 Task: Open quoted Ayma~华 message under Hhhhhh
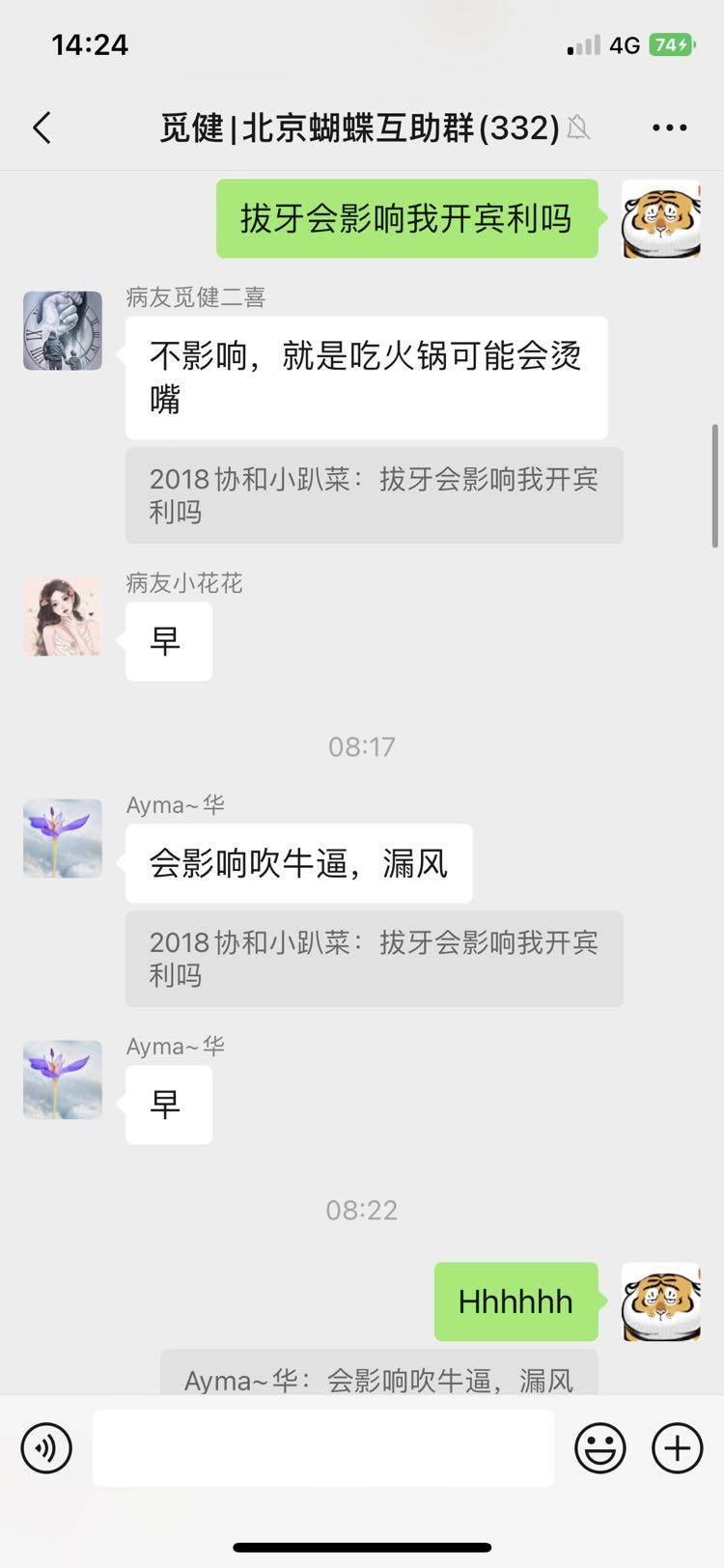click(x=378, y=1376)
